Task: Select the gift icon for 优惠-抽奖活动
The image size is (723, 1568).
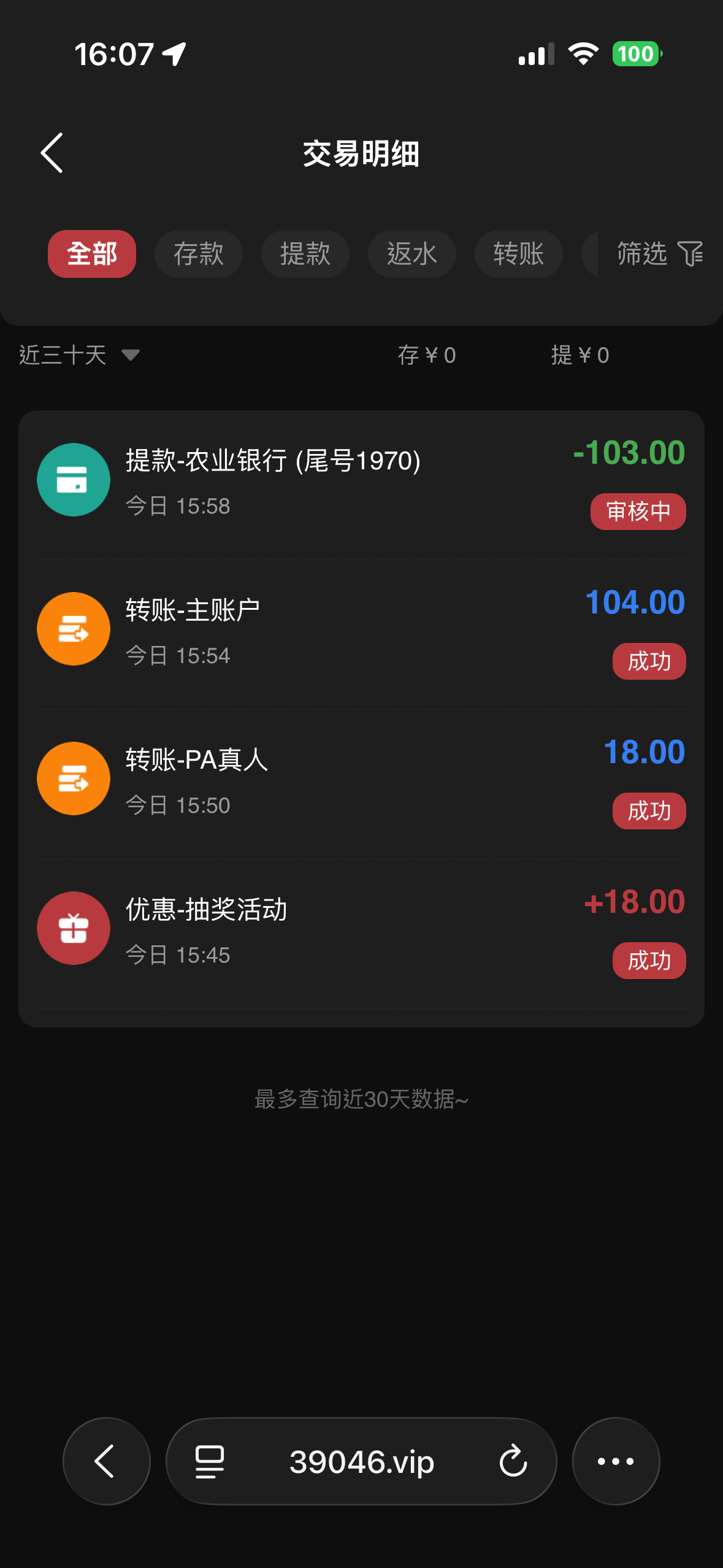Action: pos(73,928)
